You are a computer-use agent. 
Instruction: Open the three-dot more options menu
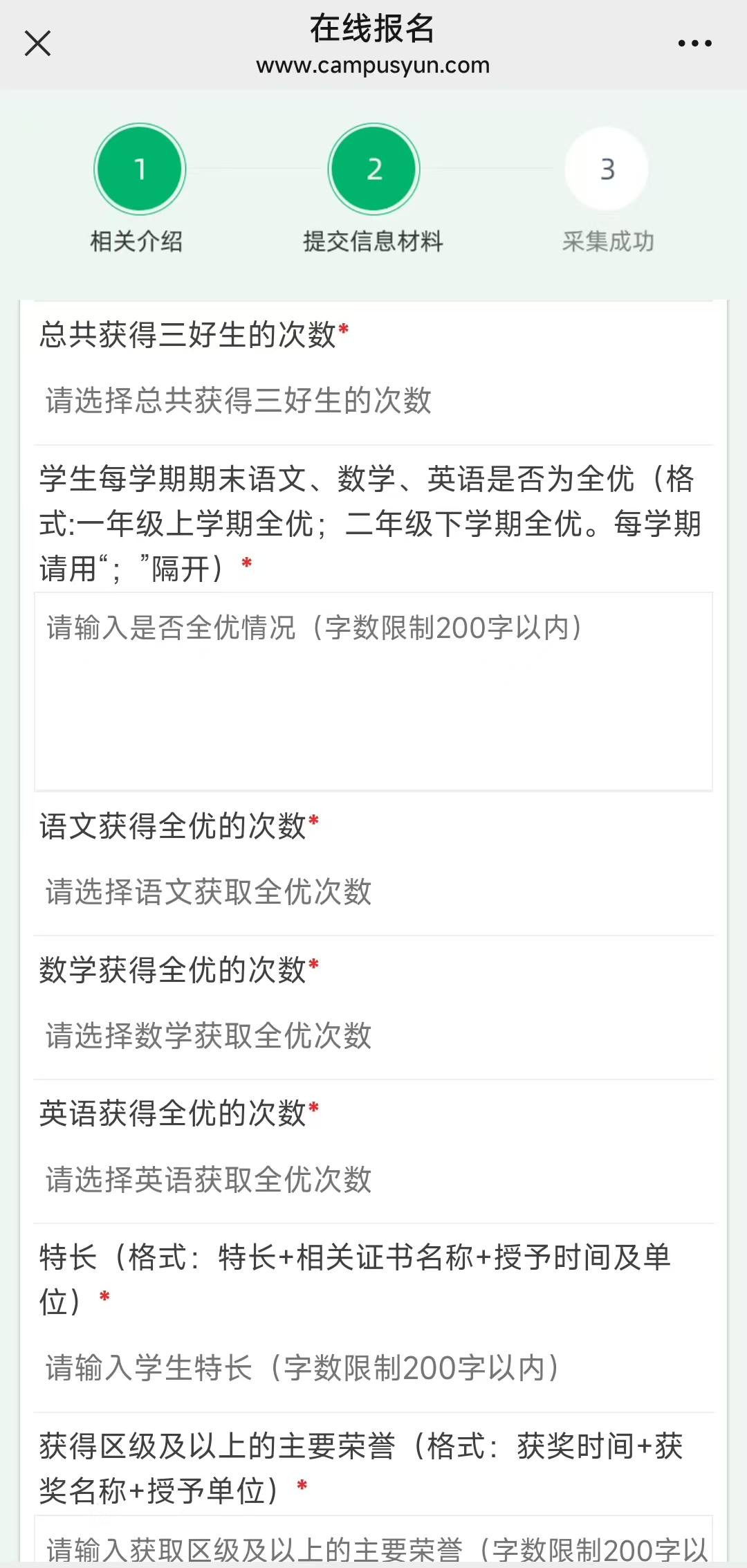694,43
